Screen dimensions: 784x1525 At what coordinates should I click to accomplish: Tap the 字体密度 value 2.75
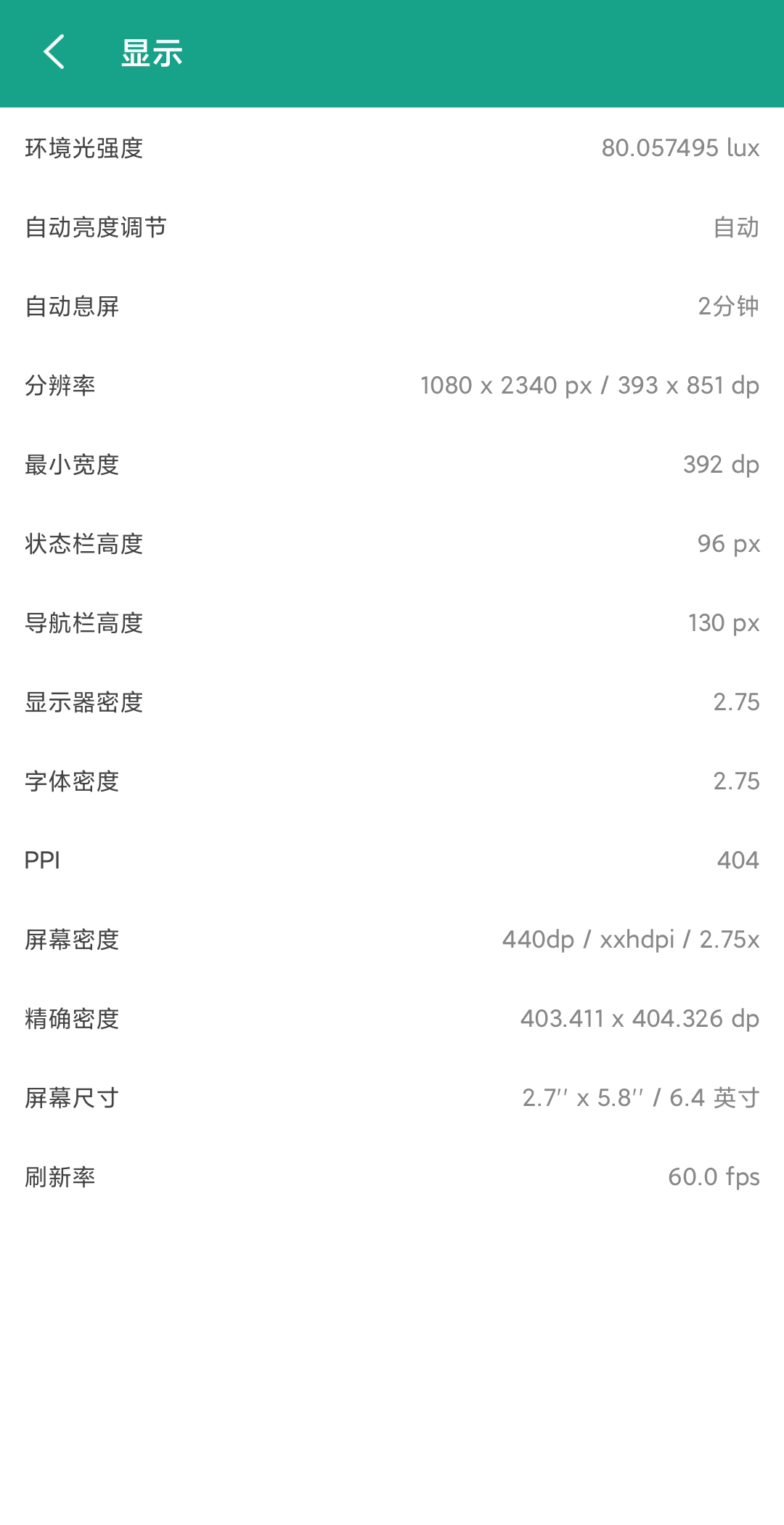pos(735,782)
